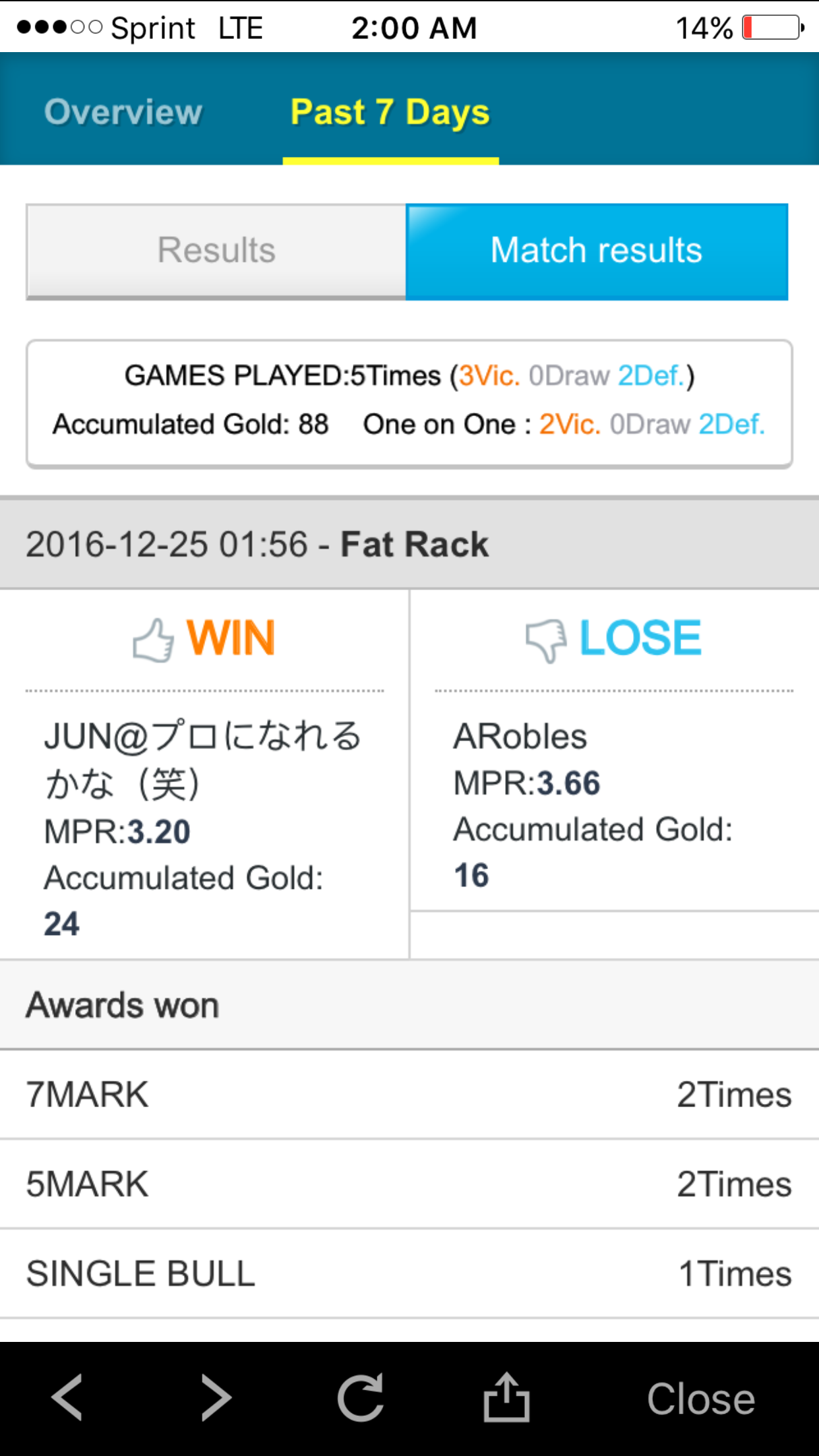The width and height of the screenshot is (819, 1456).
Task: Open the share sheet icon
Action: point(506,1397)
